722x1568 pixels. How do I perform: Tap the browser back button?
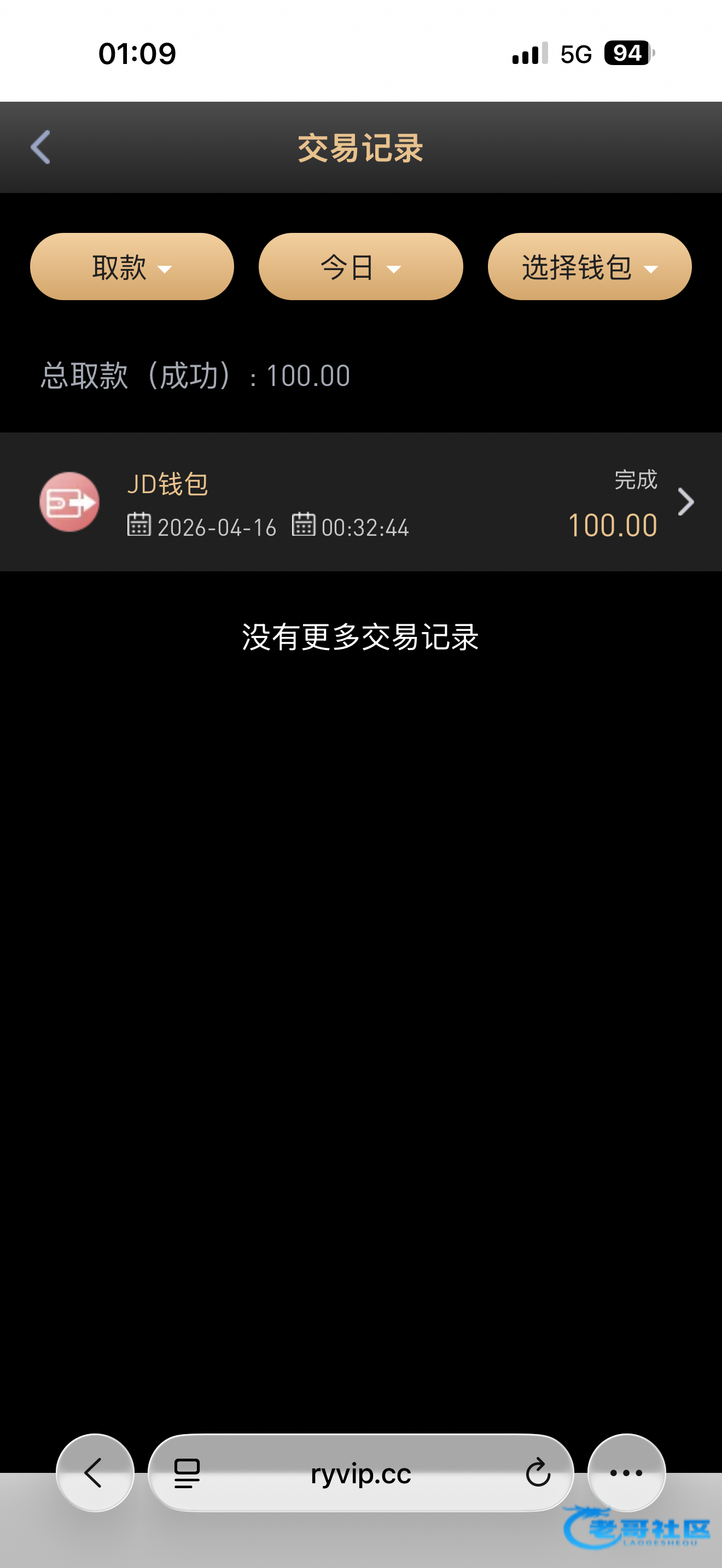(x=95, y=1473)
